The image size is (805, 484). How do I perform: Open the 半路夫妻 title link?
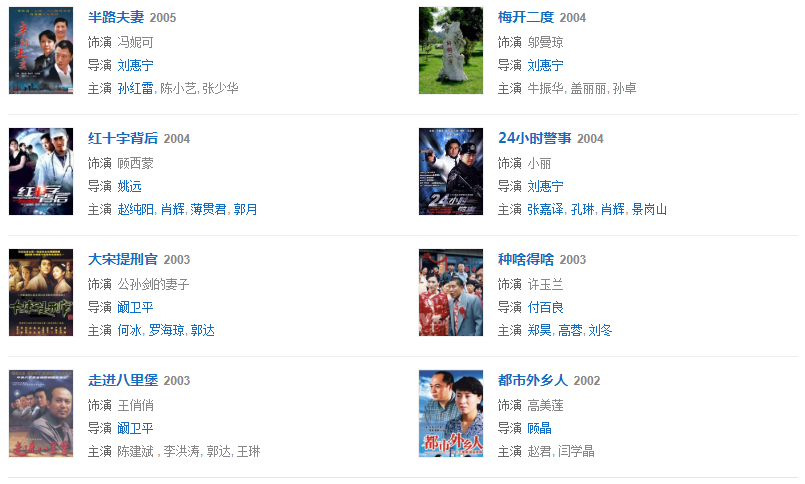[x=116, y=18]
